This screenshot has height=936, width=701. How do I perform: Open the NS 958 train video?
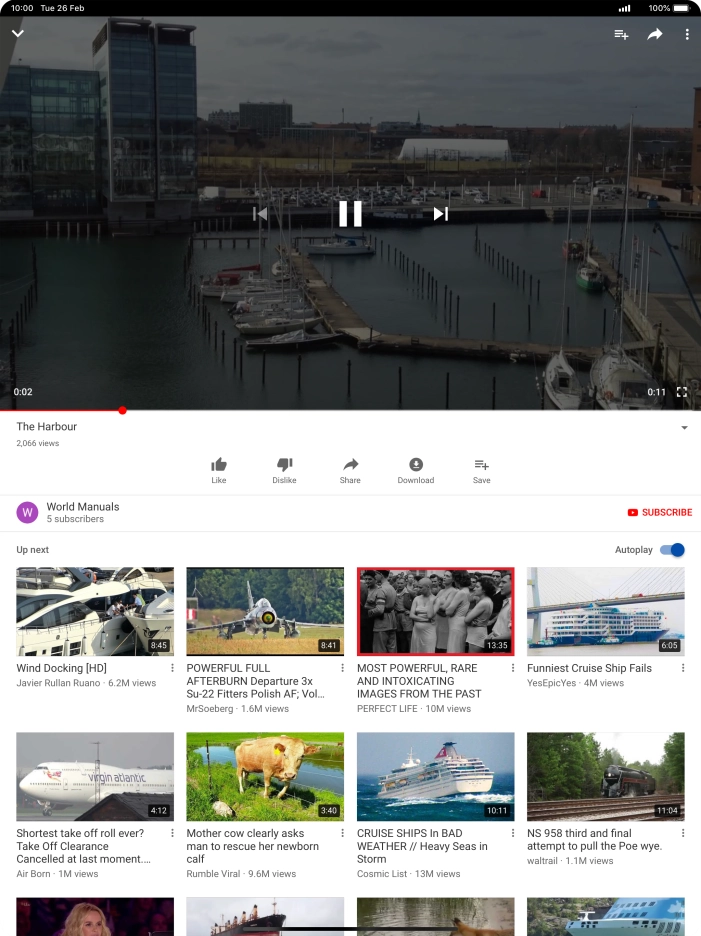point(605,776)
